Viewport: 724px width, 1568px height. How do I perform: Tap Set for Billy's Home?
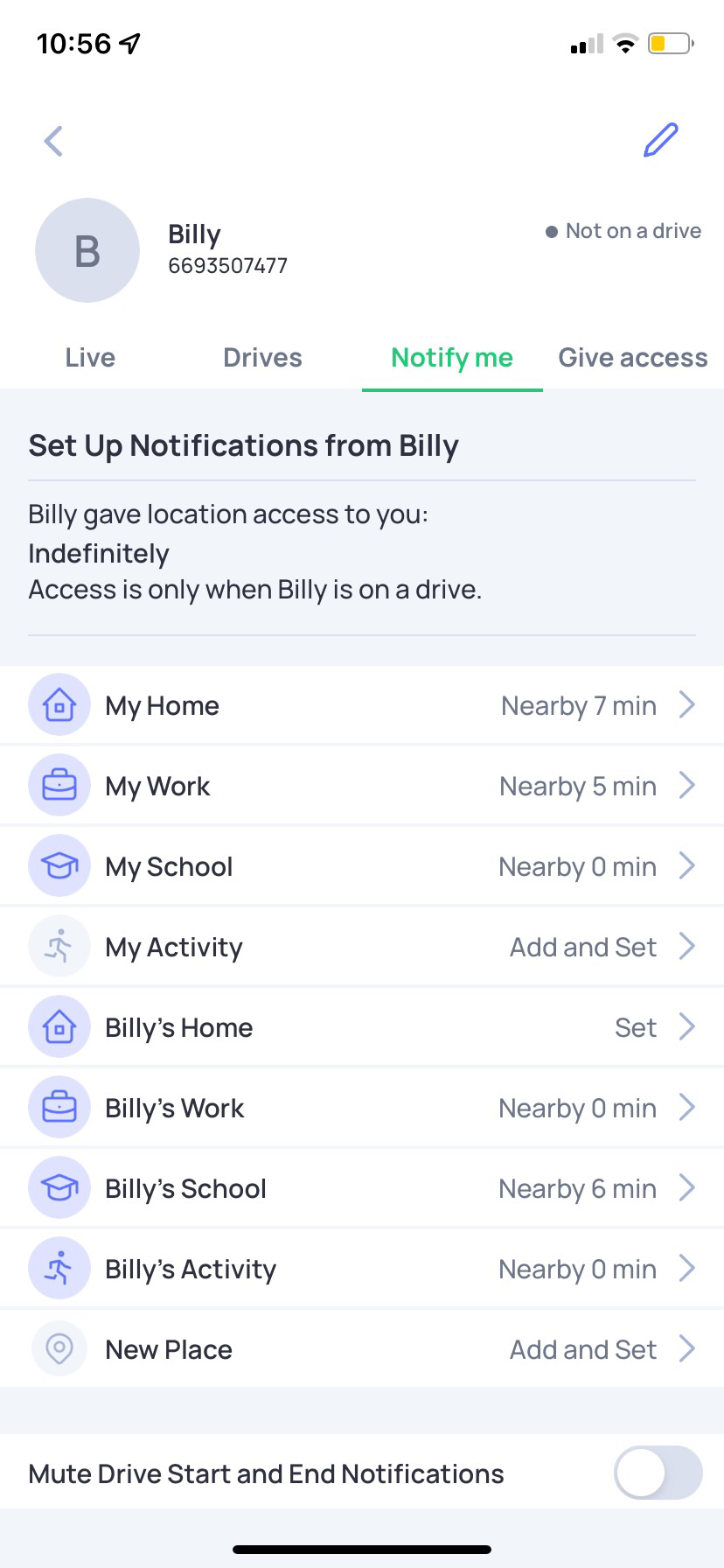coord(635,1026)
